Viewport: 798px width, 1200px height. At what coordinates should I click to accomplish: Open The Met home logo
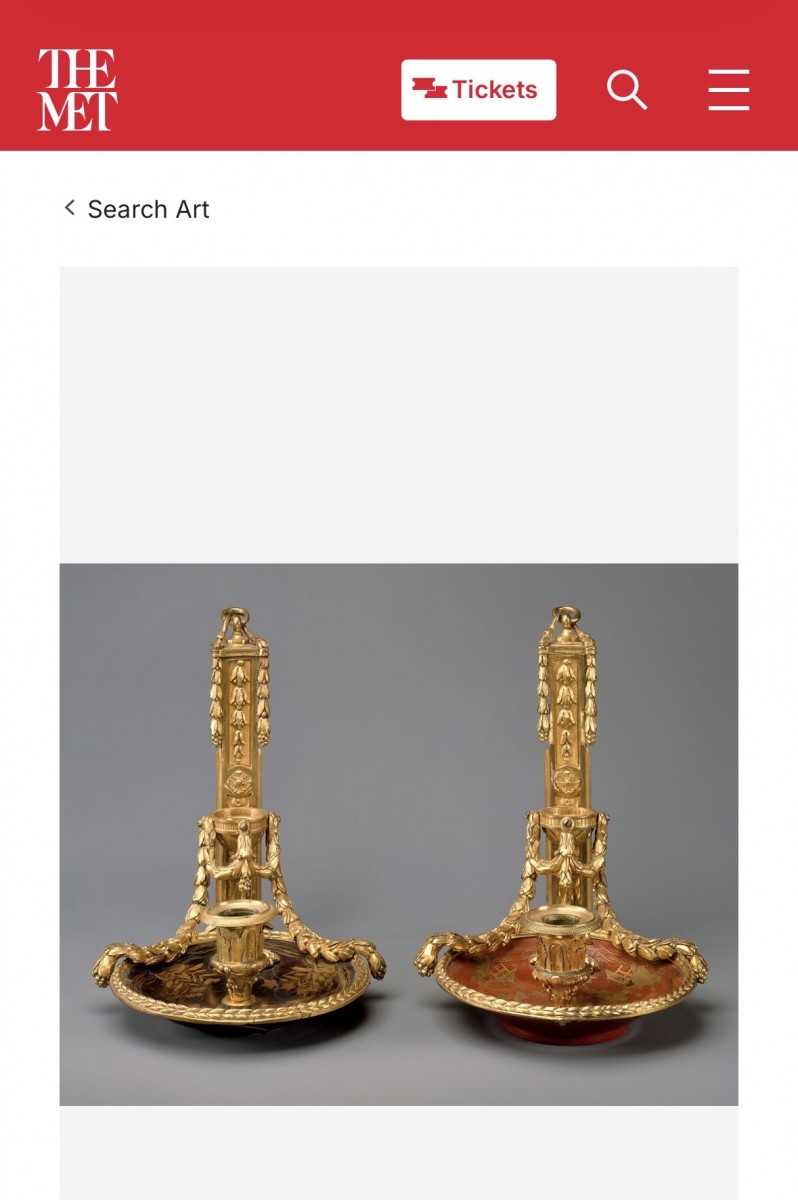(x=77, y=90)
